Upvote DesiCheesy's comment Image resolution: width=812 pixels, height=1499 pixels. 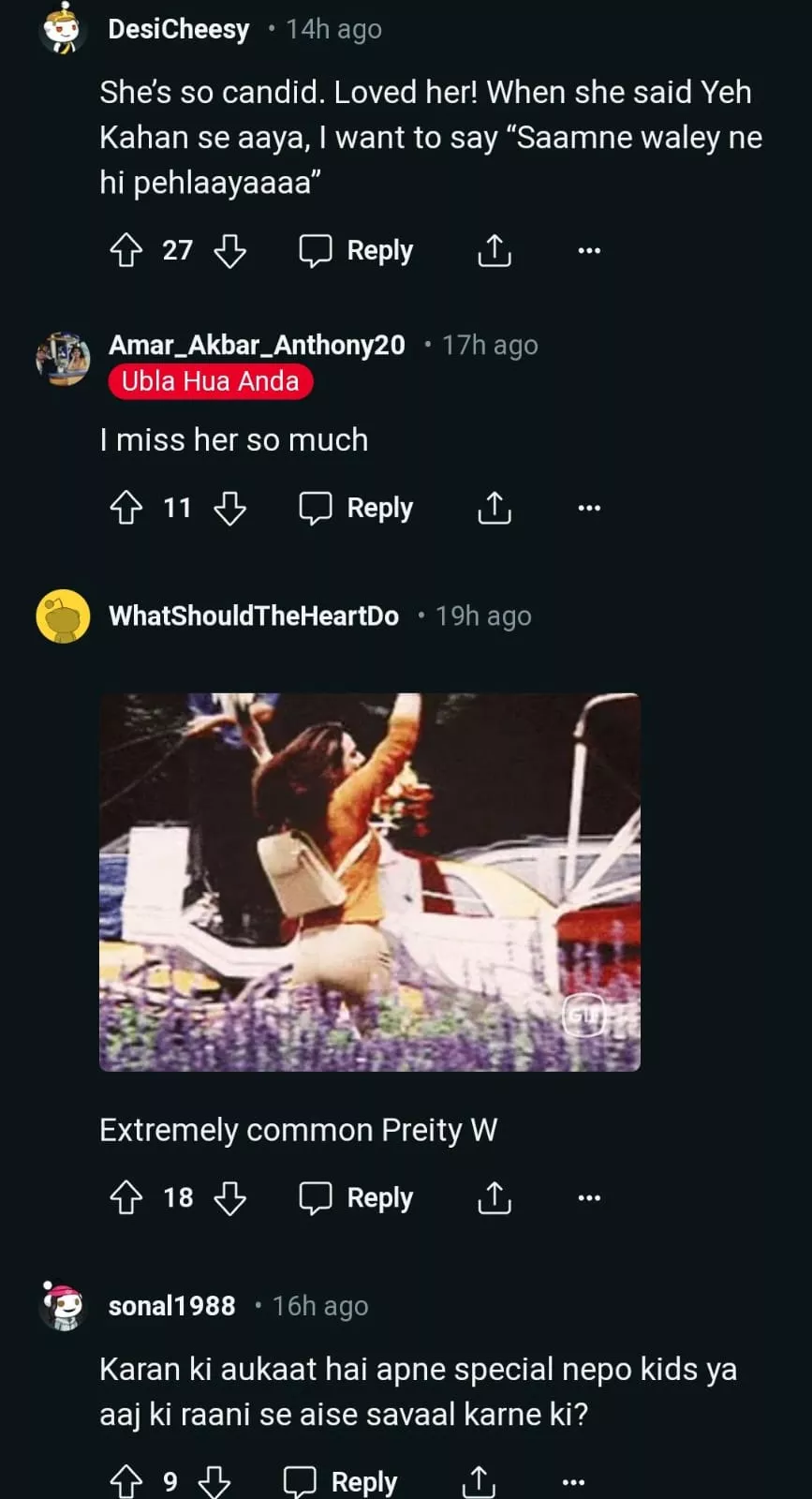coord(126,250)
